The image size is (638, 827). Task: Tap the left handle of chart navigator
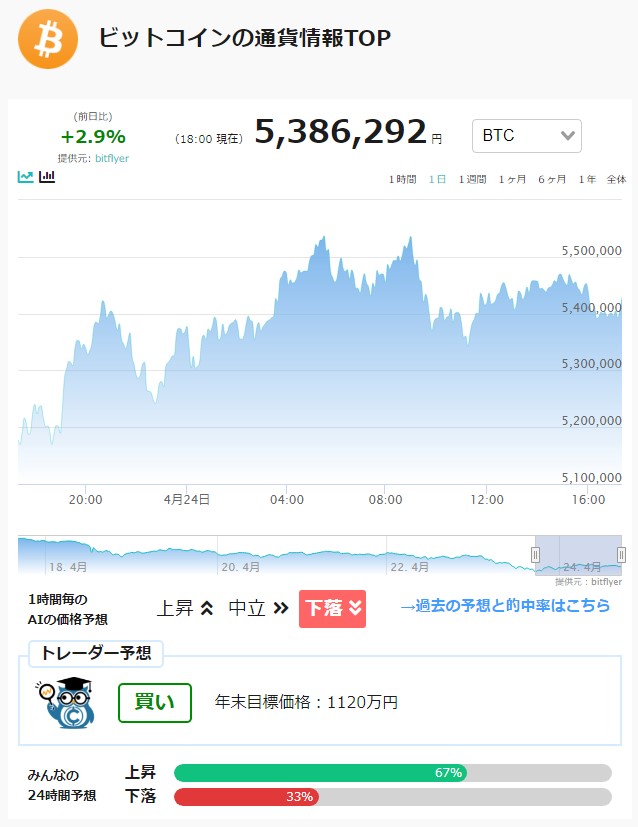535,555
